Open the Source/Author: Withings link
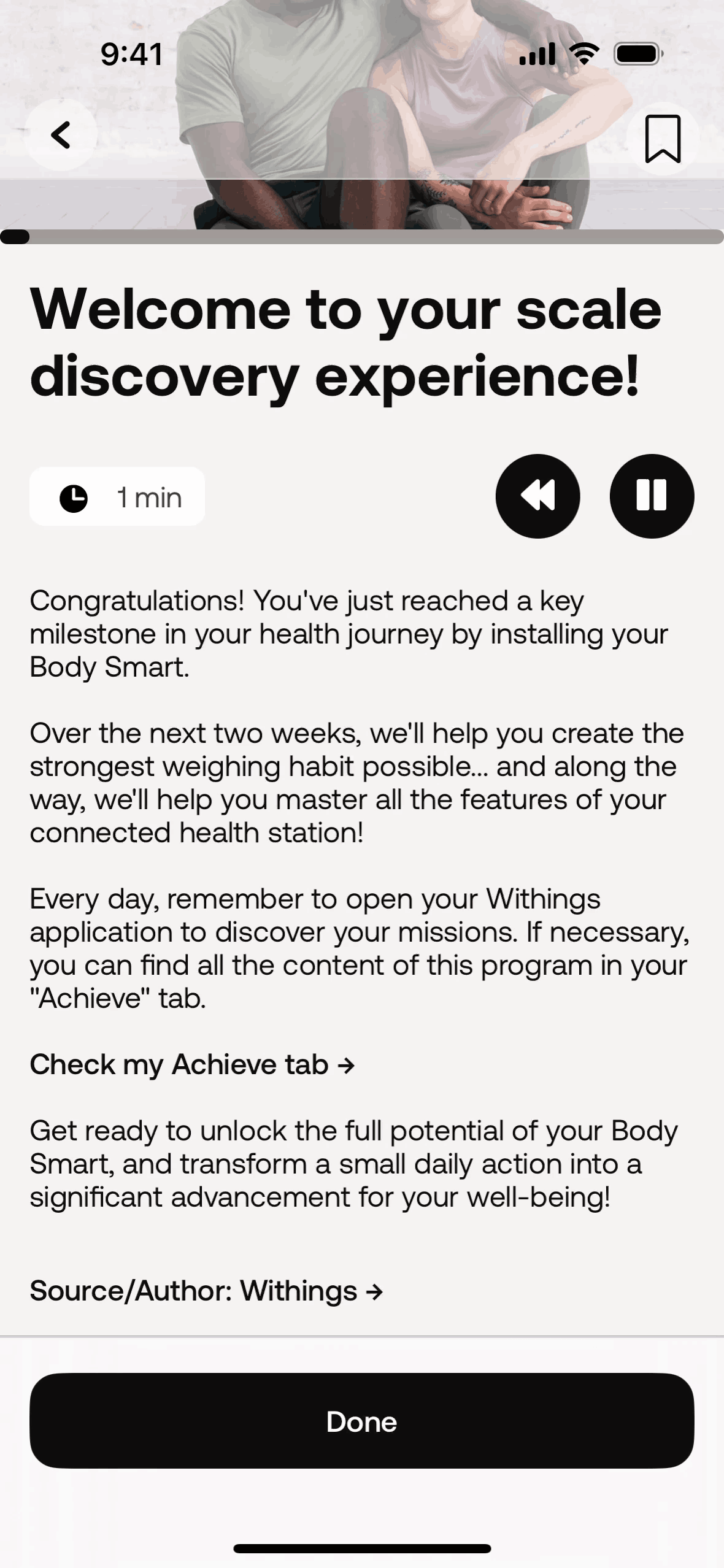Viewport: 724px width, 1568px height. point(206,1291)
